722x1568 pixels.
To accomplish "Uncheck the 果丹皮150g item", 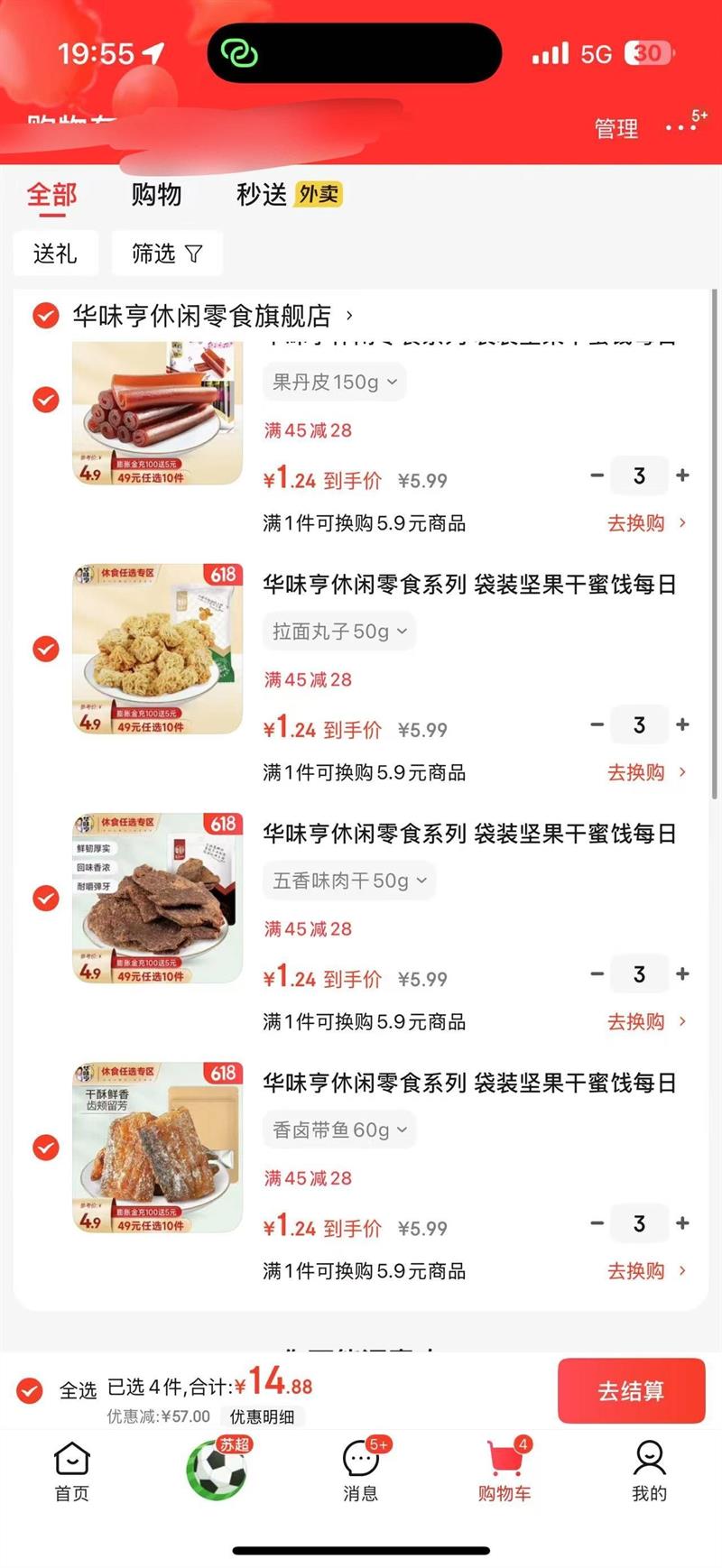I will (x=46, y=400).
